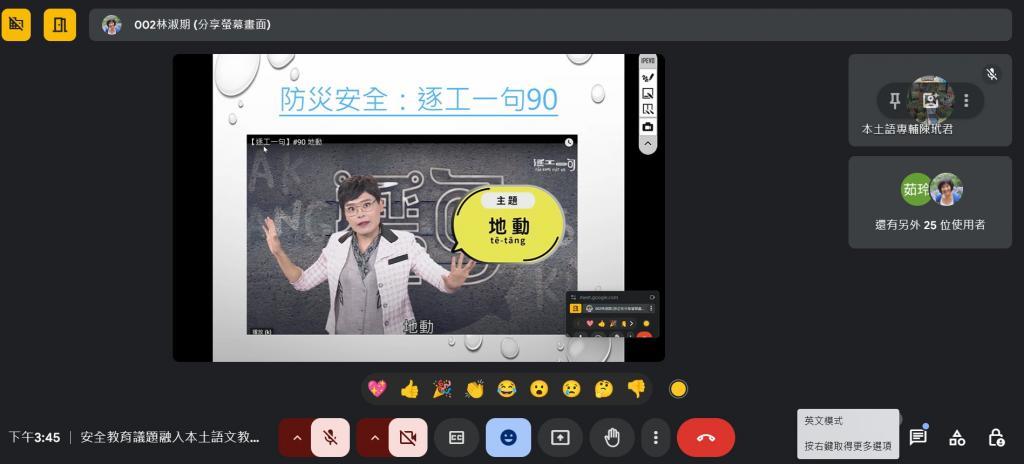The height and width of the screenshot is (464, 1024).
Task: Send a thumbs down reaction
Action: tap(636, 389)
